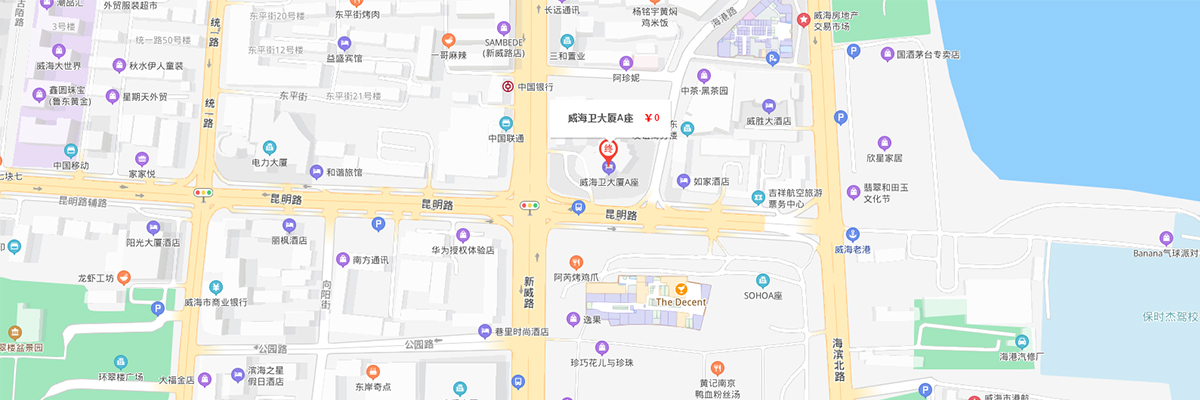Viewport: 1200px width, 400px height.
Task: Select the 中国银行 map marker
Action: (508, 87)
